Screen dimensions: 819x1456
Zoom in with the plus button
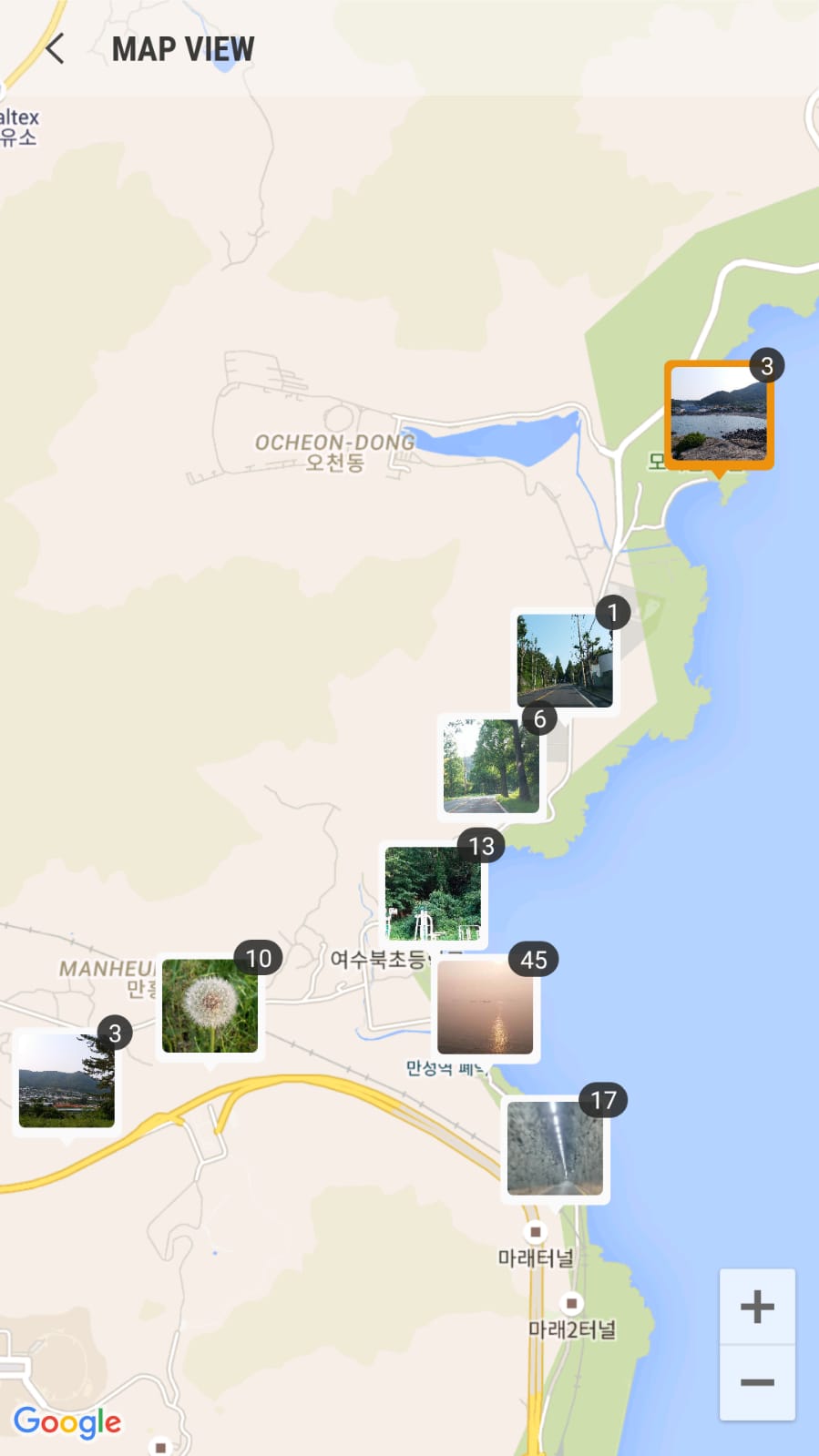757,1307
